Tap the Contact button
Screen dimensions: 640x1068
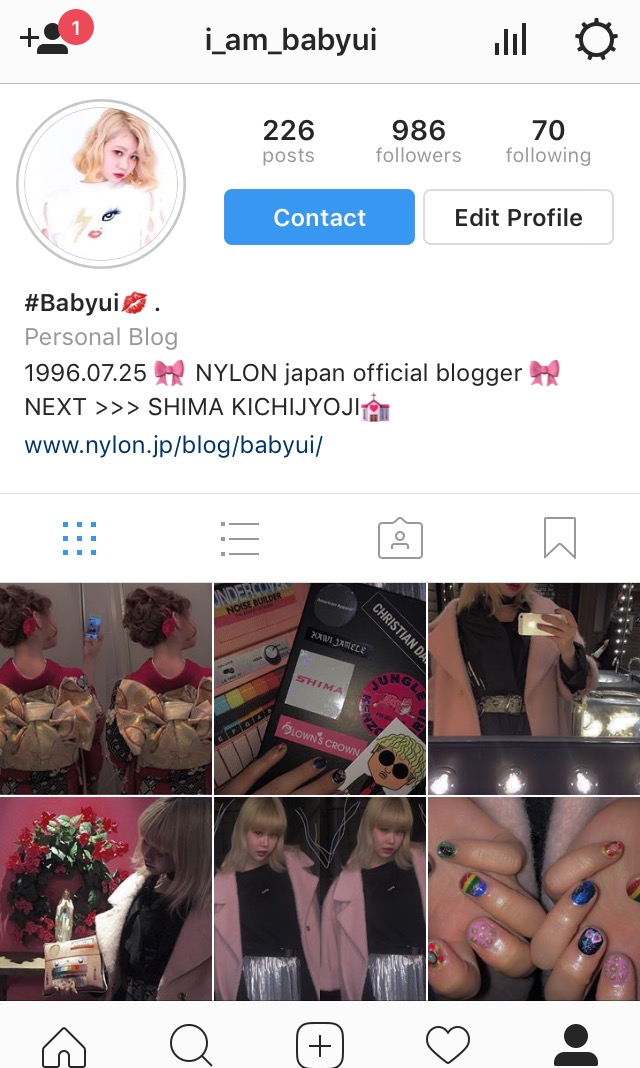pyautogui.click(x=319, y=217)
